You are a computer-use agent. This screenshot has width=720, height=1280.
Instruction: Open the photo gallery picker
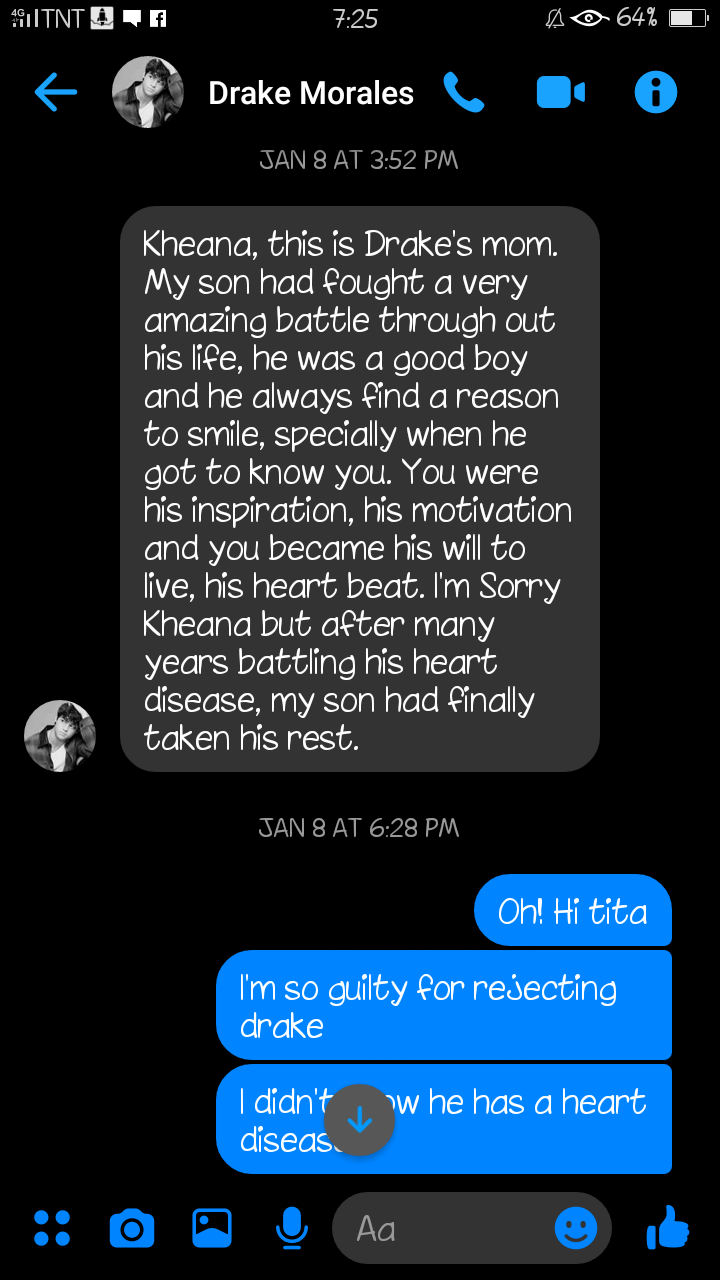point(212,1228)
